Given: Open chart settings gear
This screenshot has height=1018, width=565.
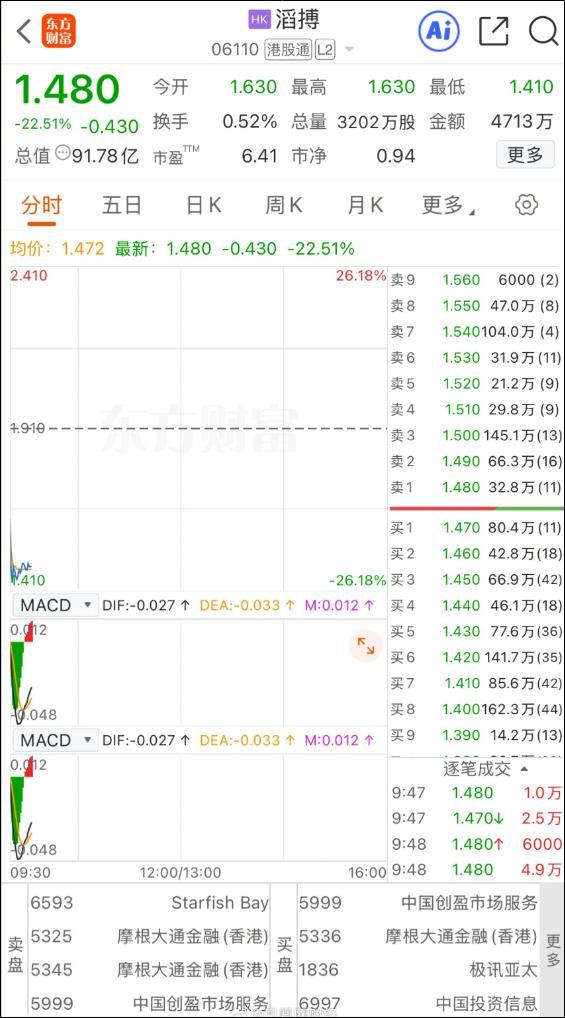Looking at the screenshot, I should pyautogui.click(x=526, y=205).
